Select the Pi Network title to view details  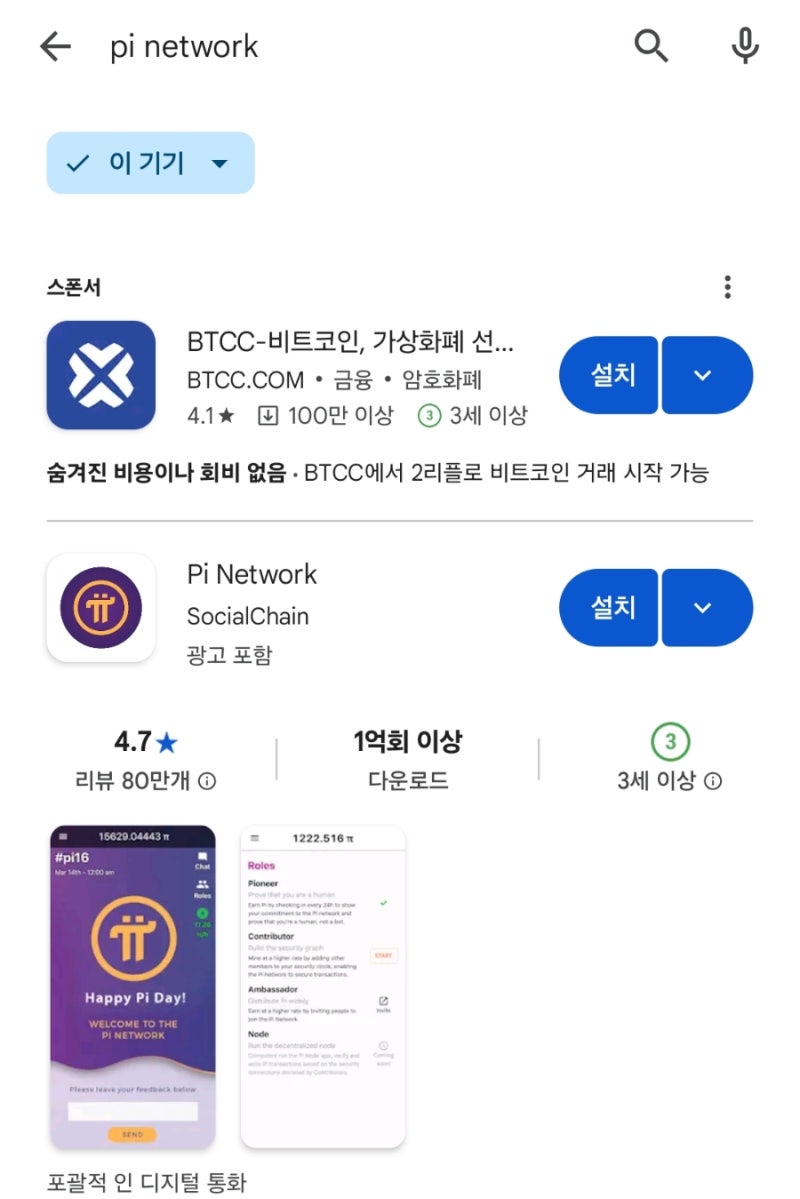(251, 574)
